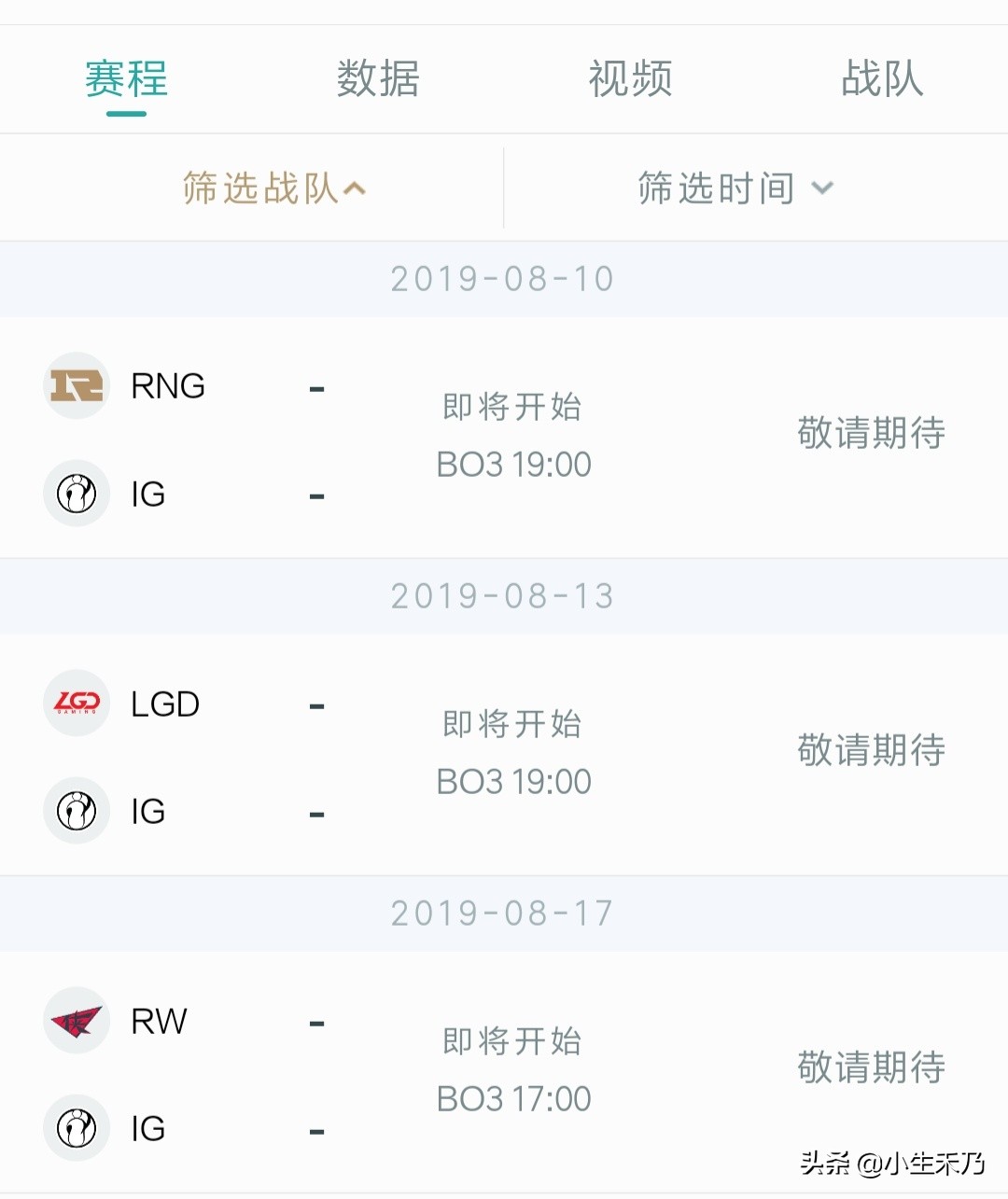Switch to the 数据 tab
1008x1199 pixels.
pos(378,79)
